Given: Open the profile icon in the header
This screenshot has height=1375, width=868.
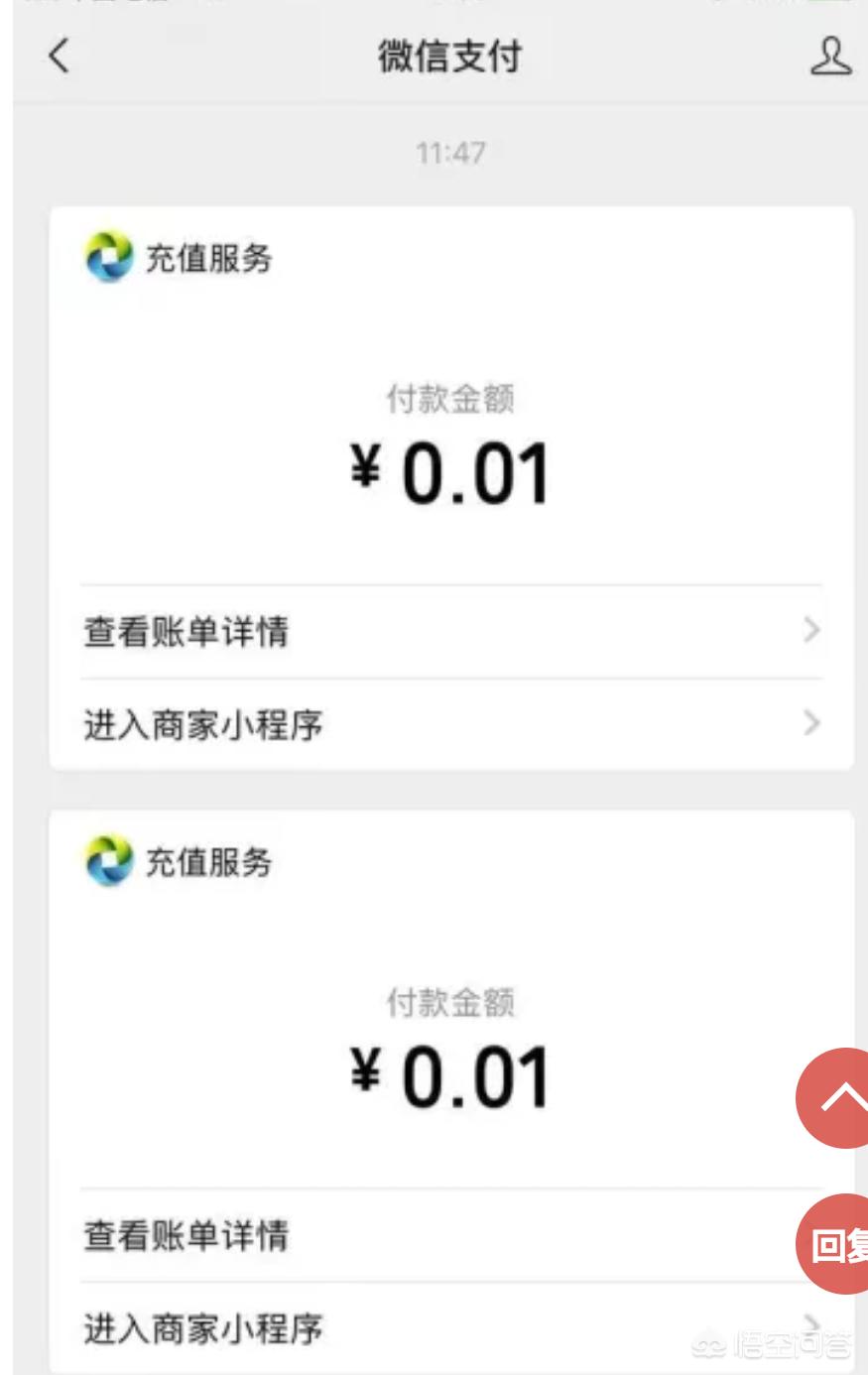Looking at the screenshot, I should [830, 56].
